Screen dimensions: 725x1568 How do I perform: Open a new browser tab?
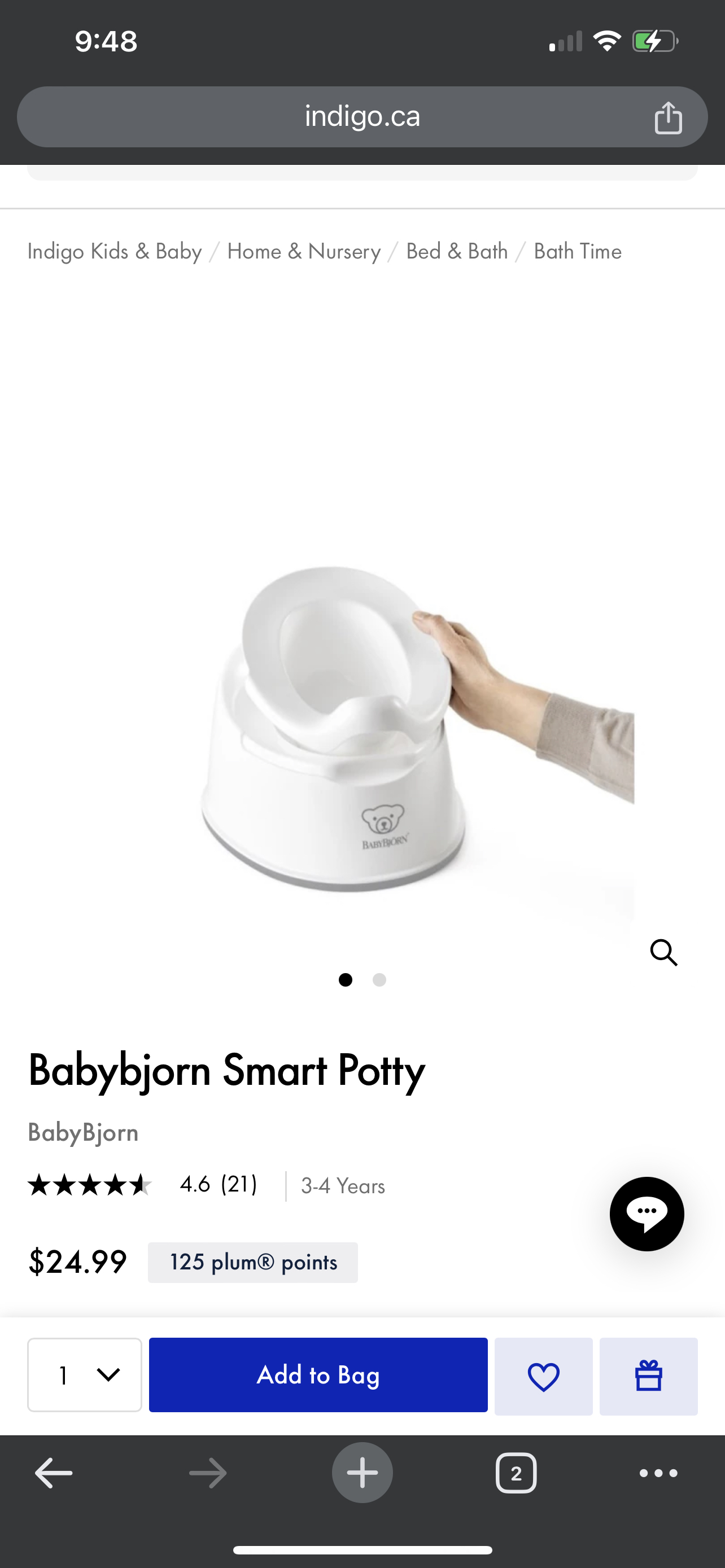[x=362, y=1473]
